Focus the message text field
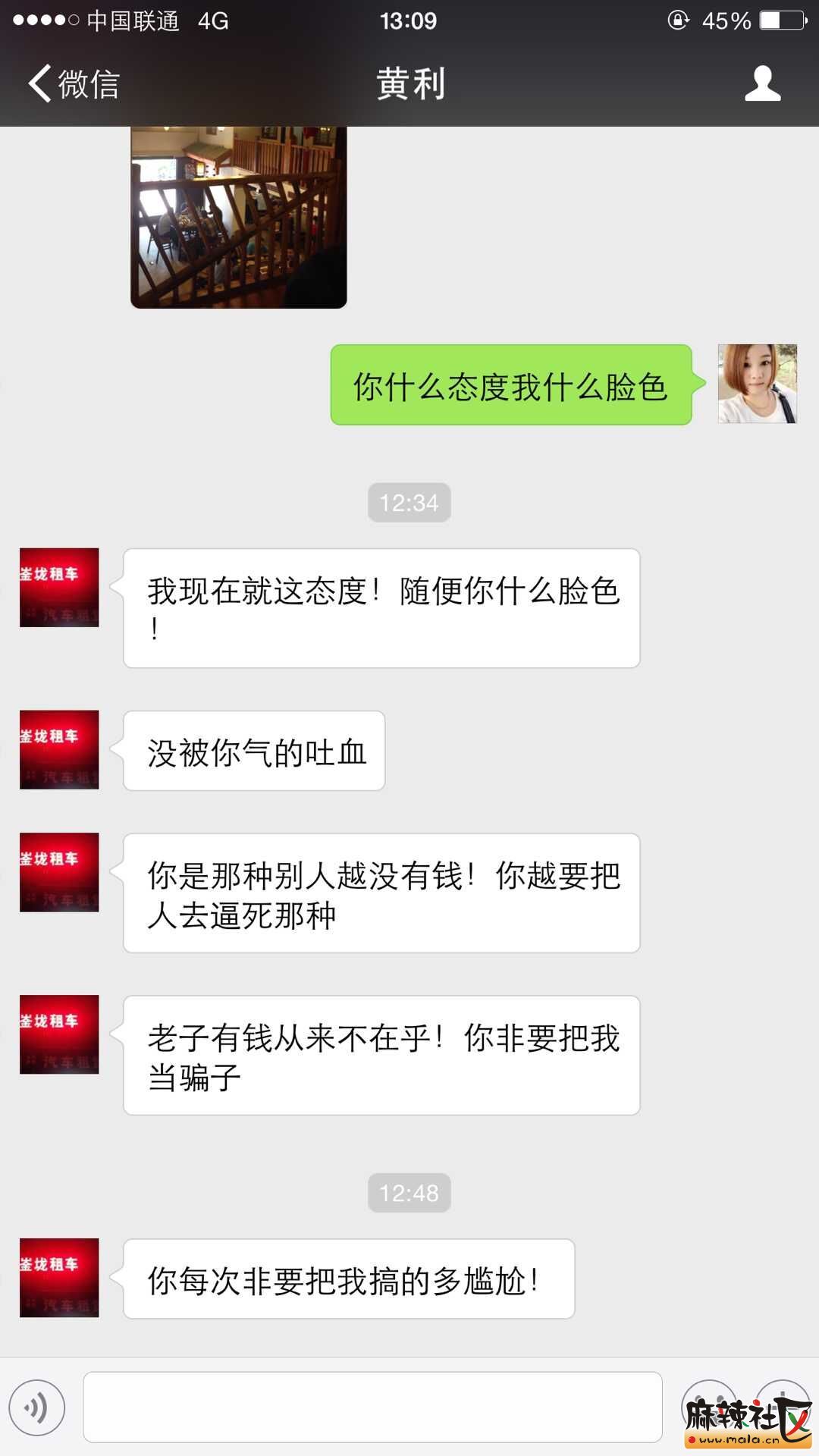Image resolution: width=819 pixels, height=1456 pixels. 372,1407
